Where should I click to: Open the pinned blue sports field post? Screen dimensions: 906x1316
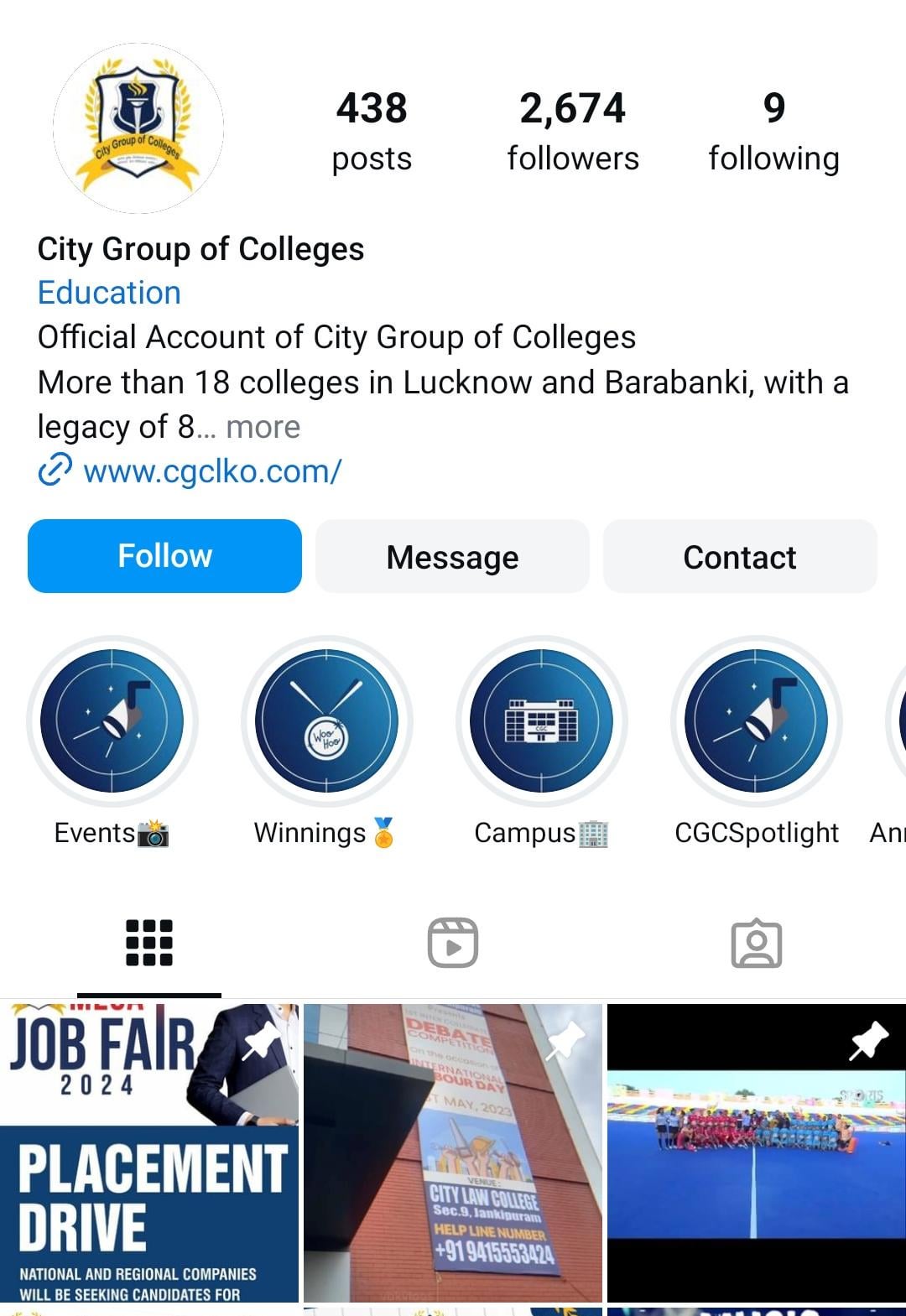pyautogui.click(x=757, y=1153)
